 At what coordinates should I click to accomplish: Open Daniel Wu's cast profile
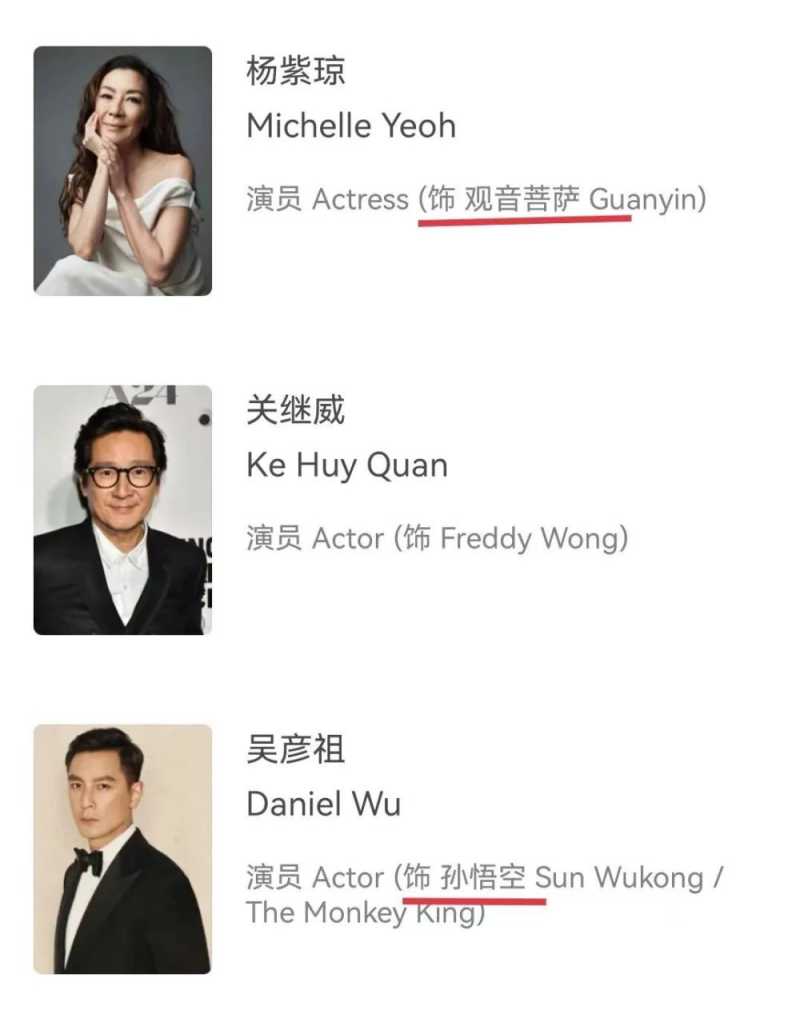point(323,804)
